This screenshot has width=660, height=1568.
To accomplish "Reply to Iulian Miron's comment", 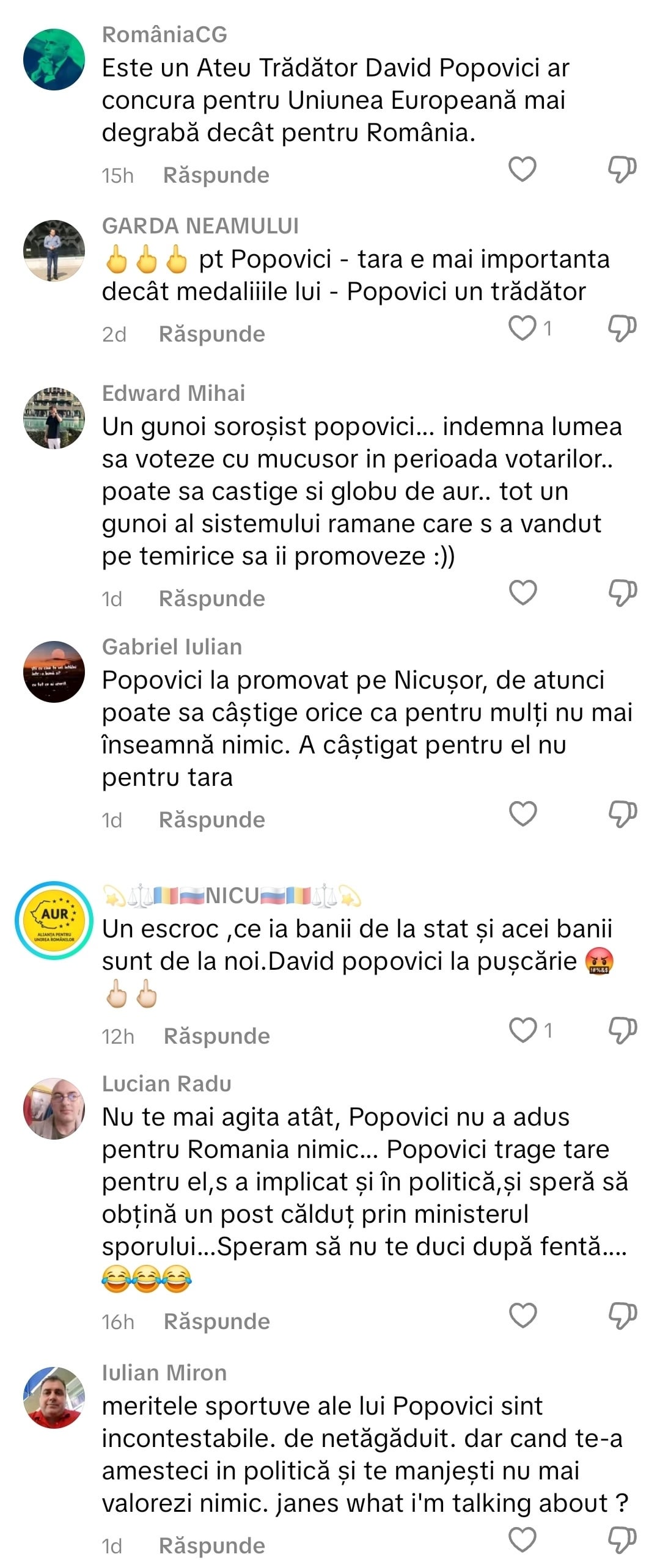I will (x=211, y=1546).
